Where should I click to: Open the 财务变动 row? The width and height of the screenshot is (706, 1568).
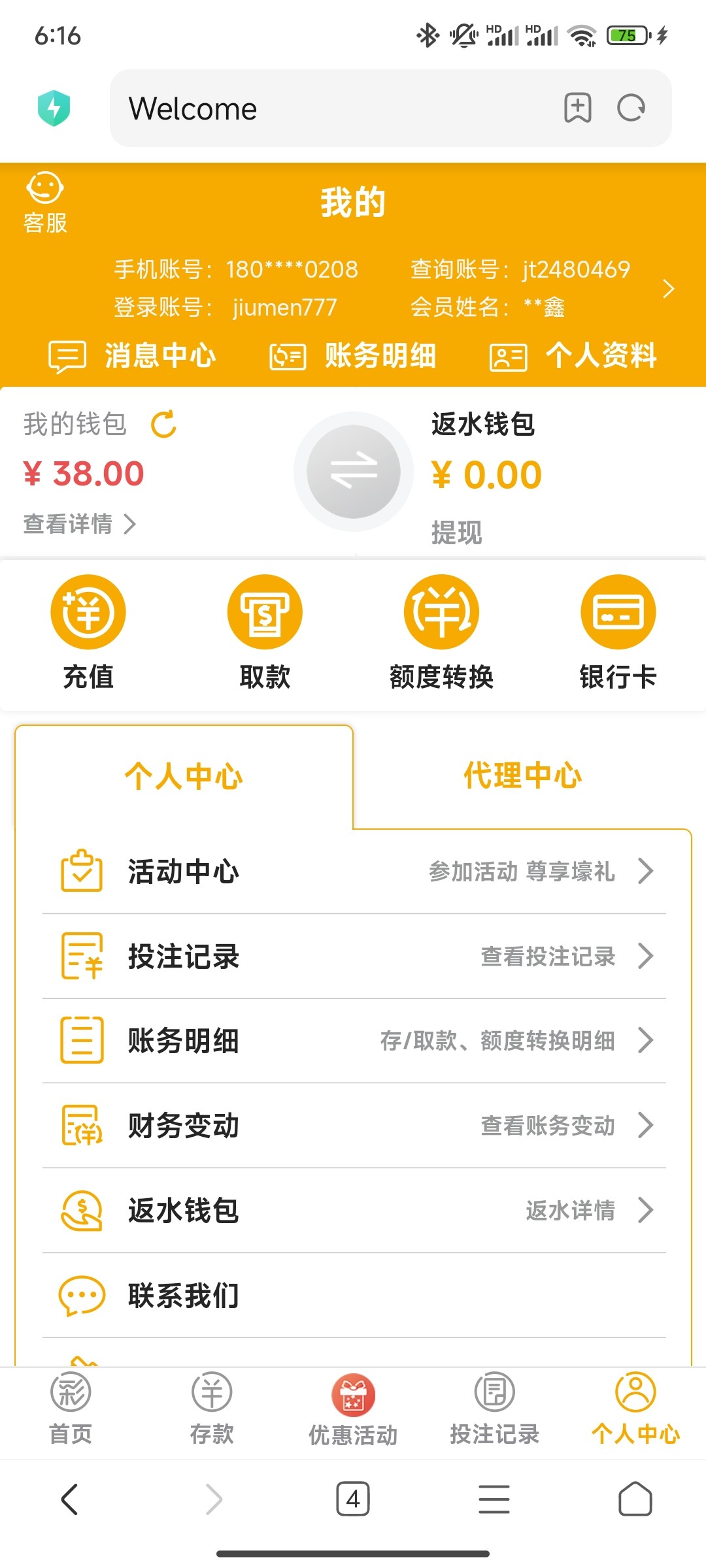[x=354, y=1126]
